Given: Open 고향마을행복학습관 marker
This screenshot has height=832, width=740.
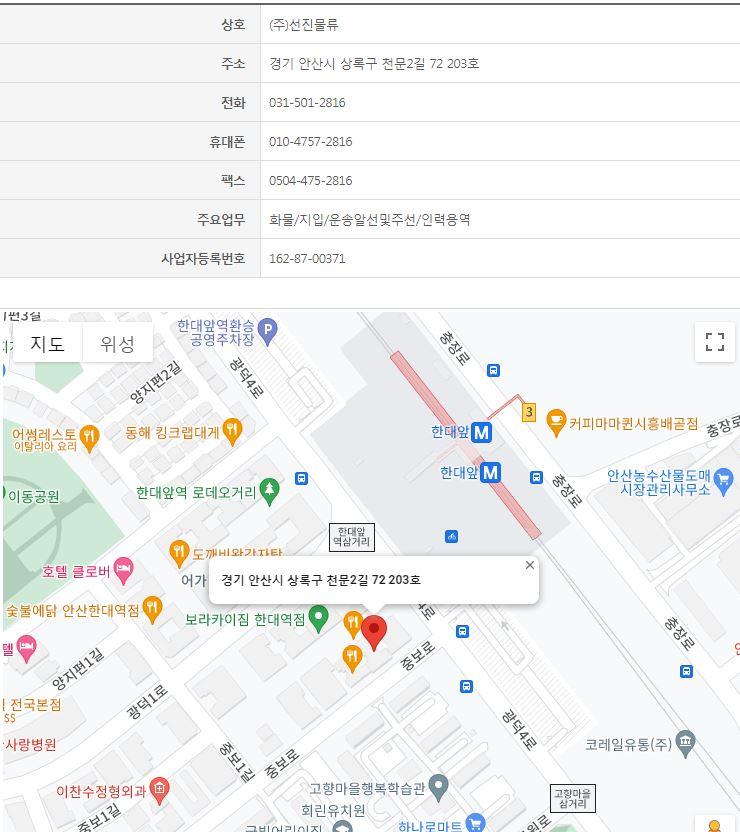Looking at the screenshot, I should tap(438, 787).
